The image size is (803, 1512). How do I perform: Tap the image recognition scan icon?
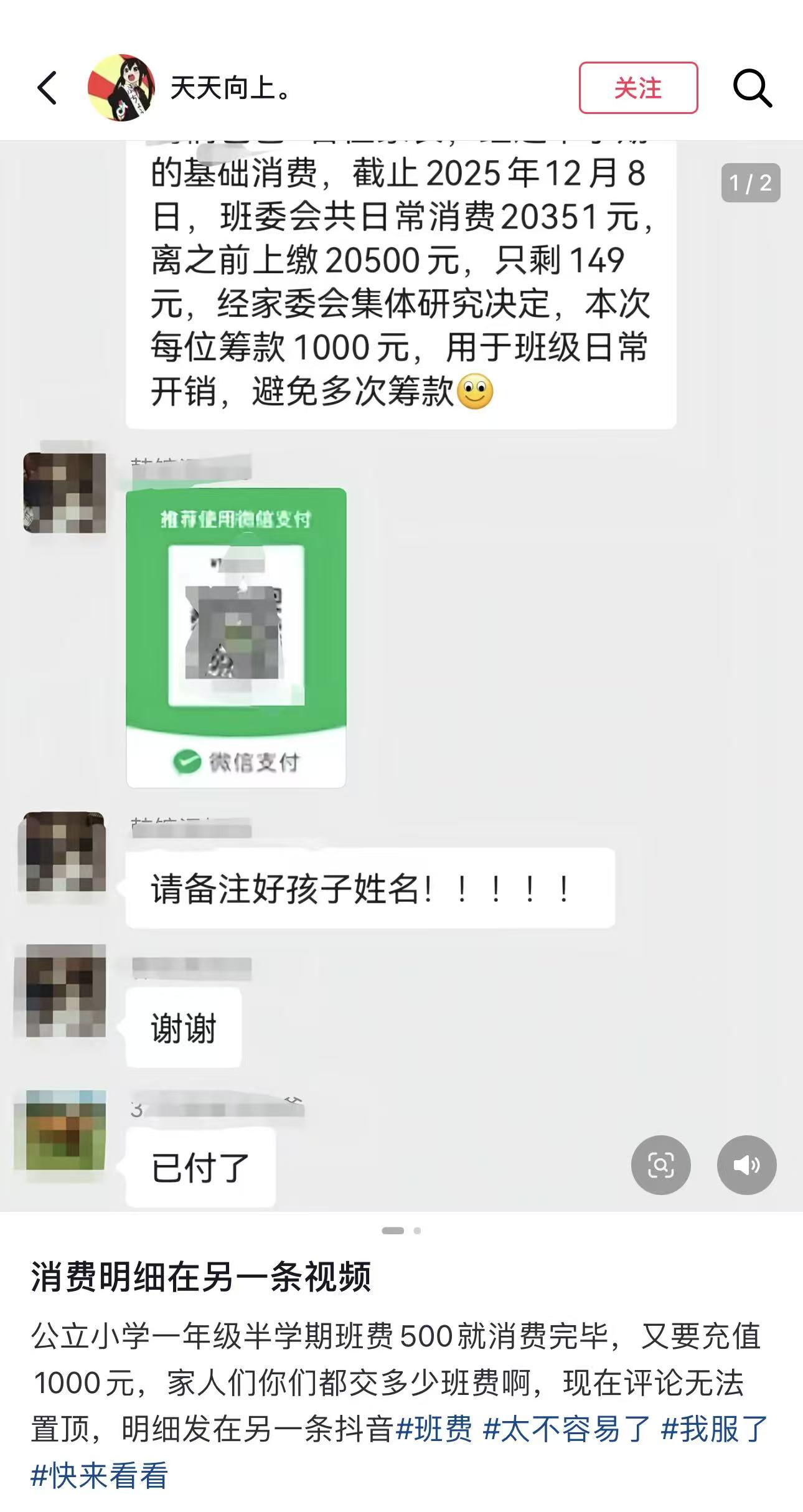tap(660, 1165)
